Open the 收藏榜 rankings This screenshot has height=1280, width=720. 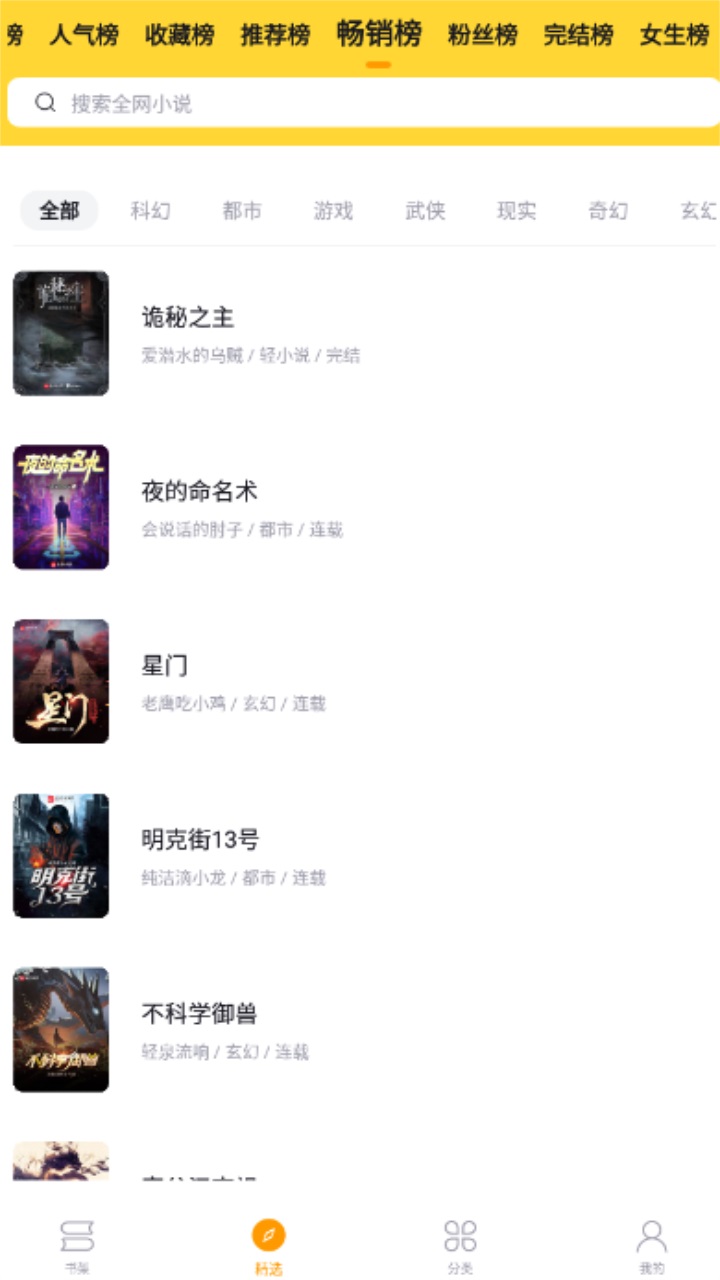coord(180,33)
